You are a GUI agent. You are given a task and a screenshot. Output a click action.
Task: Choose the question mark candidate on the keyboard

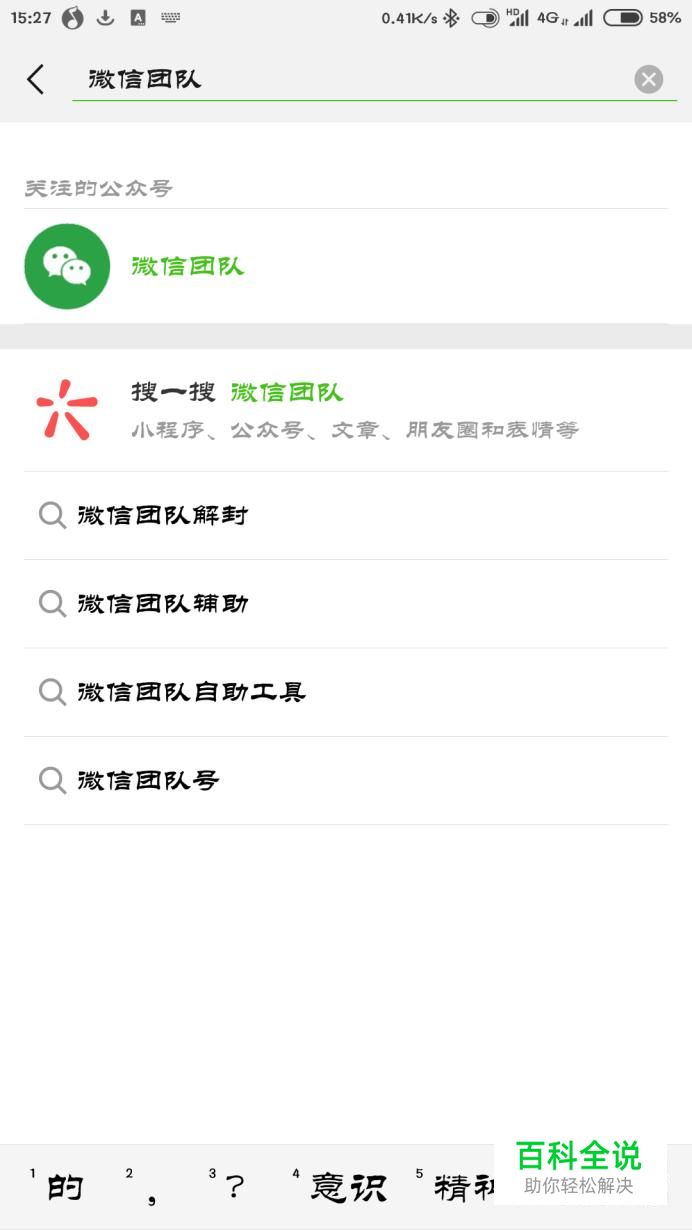pos(234,1188)
